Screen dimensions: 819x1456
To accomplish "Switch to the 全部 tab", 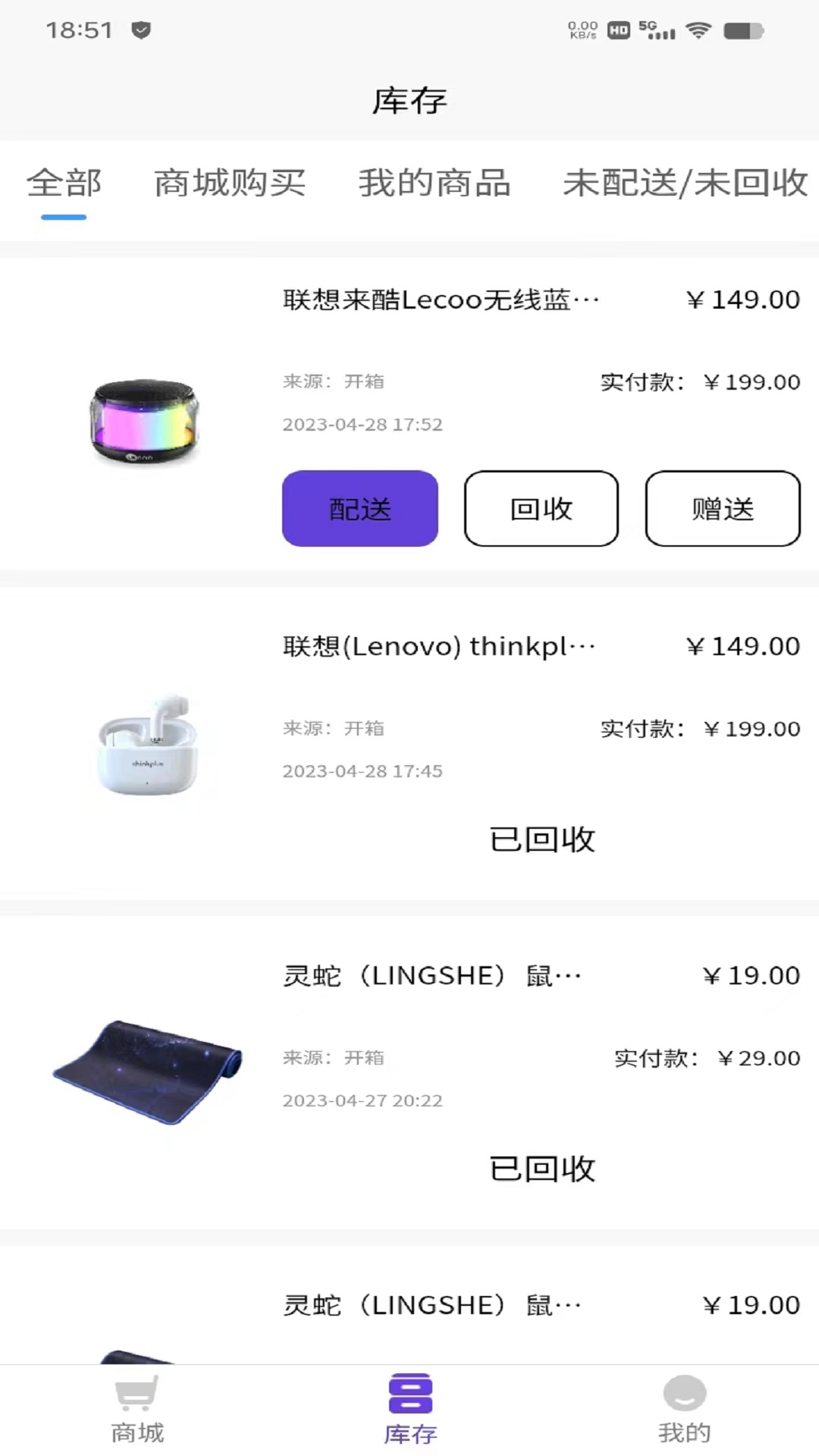I will [x=64, y=182].
